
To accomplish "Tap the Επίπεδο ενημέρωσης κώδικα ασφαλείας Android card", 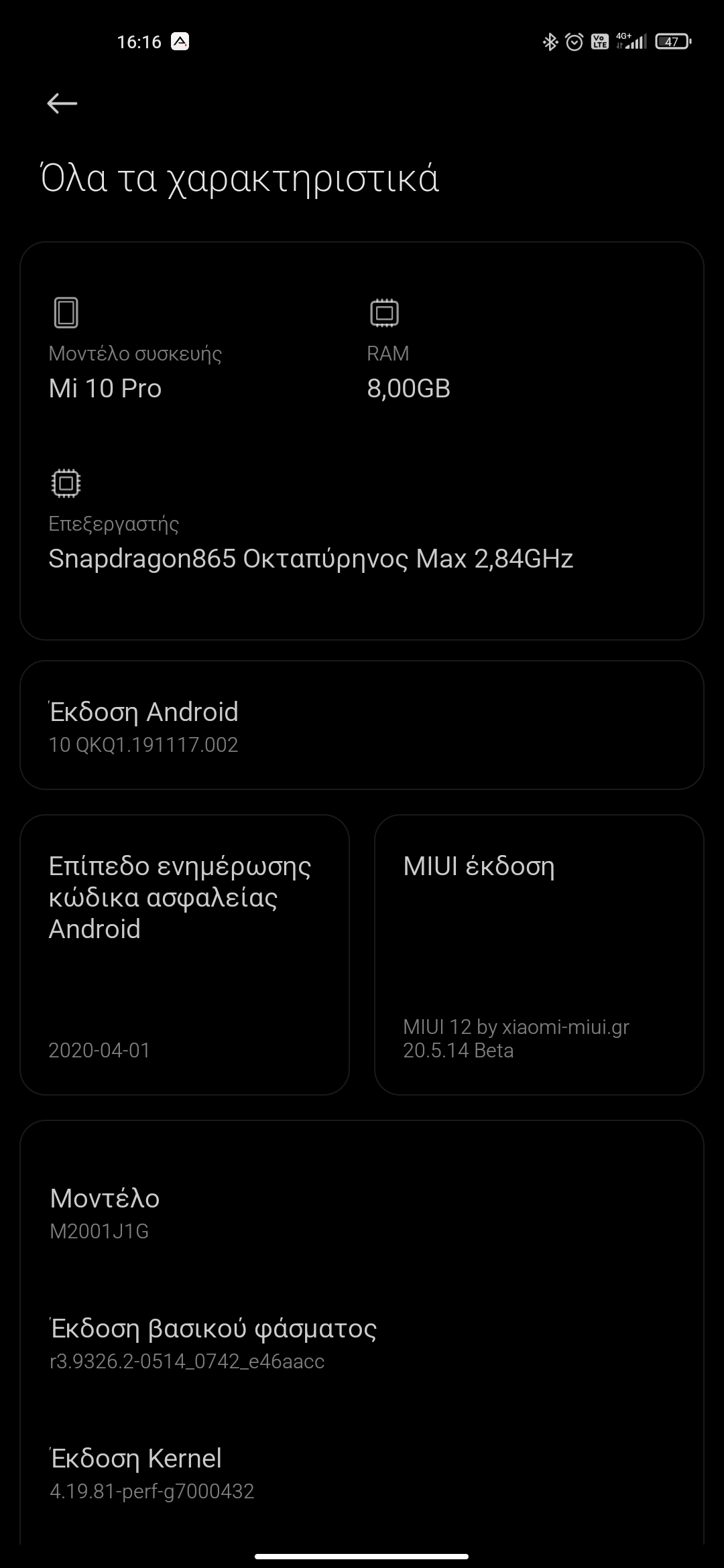I will (x=184, y=955).
